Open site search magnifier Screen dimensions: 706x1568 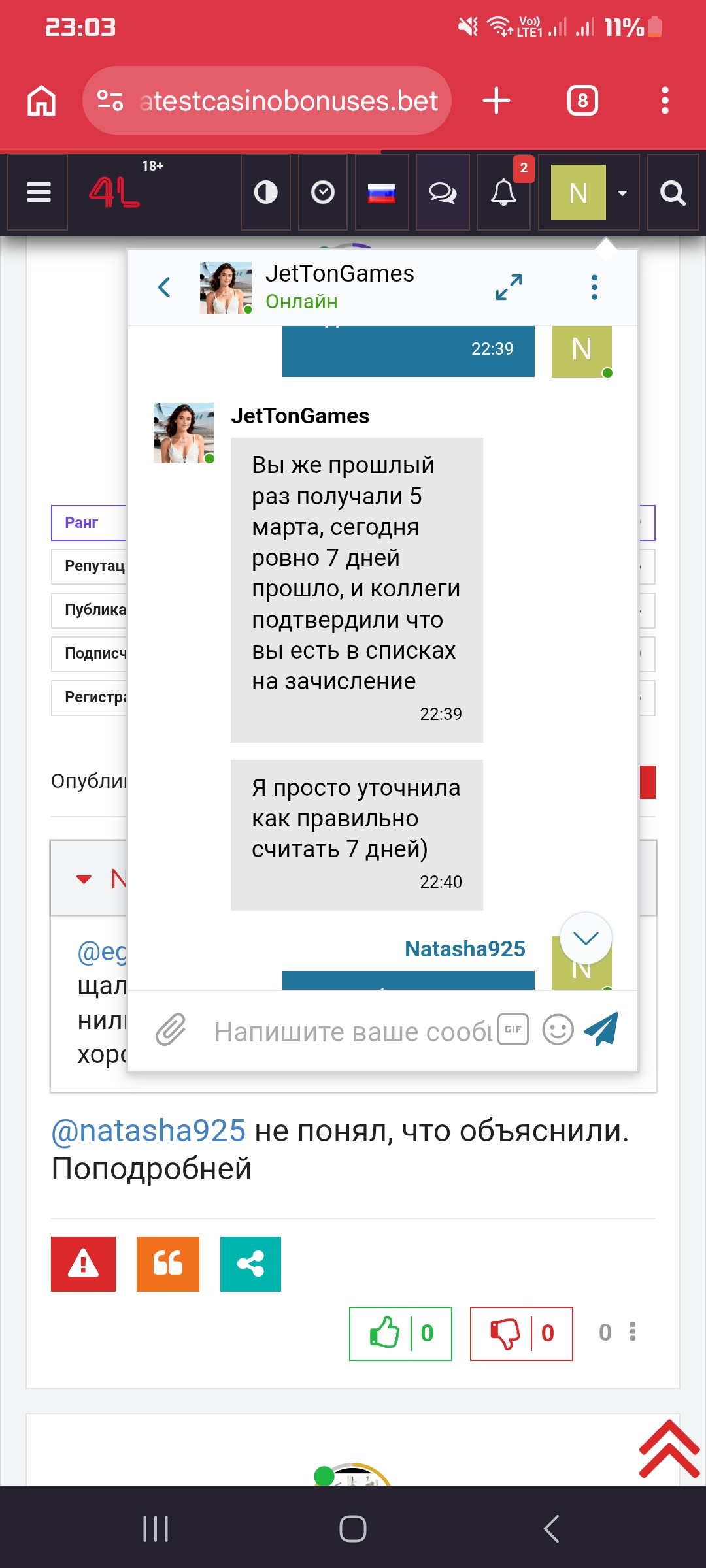673,193
